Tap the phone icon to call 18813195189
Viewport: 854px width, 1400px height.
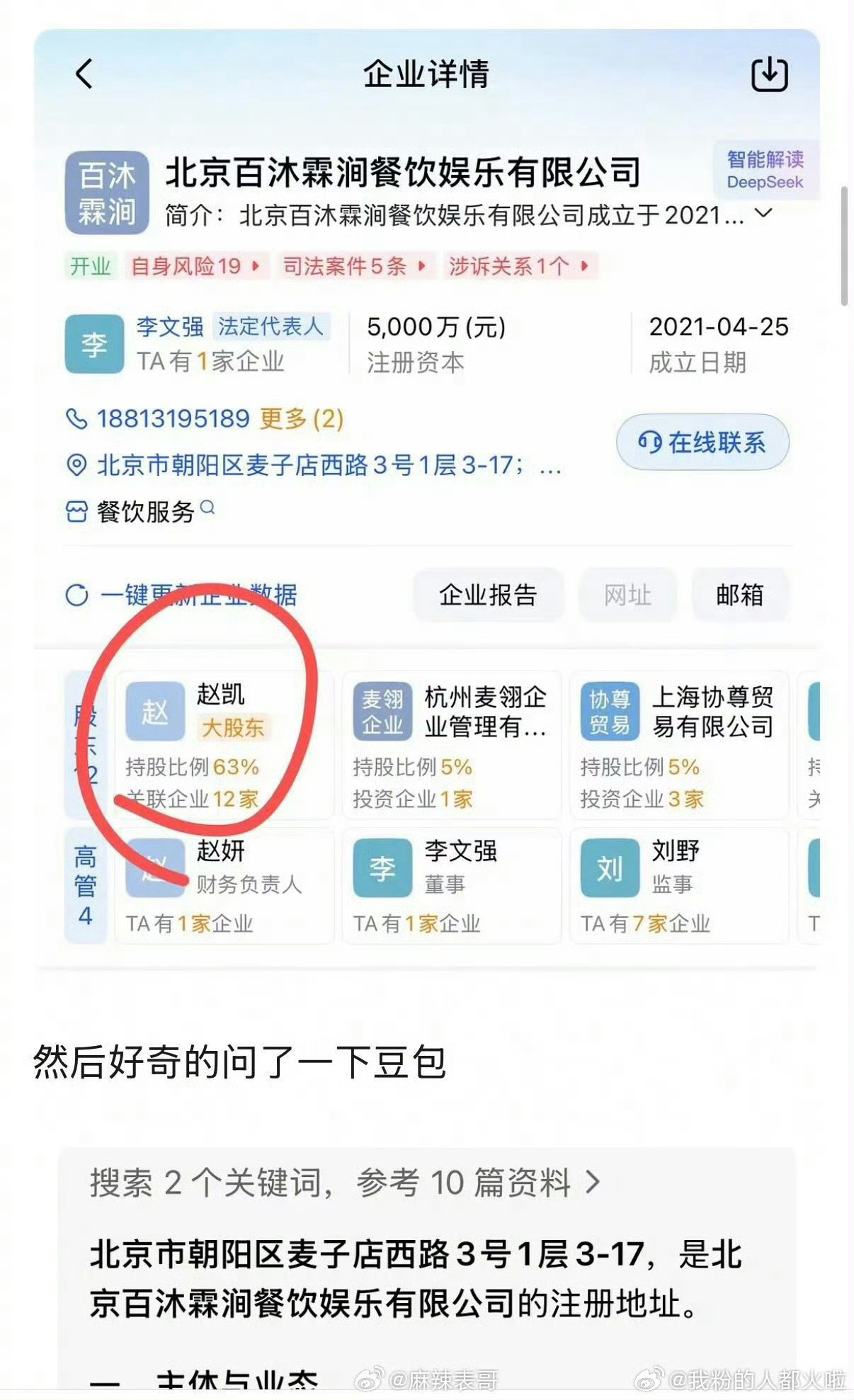pyautogui.click(x=78, y=419)
